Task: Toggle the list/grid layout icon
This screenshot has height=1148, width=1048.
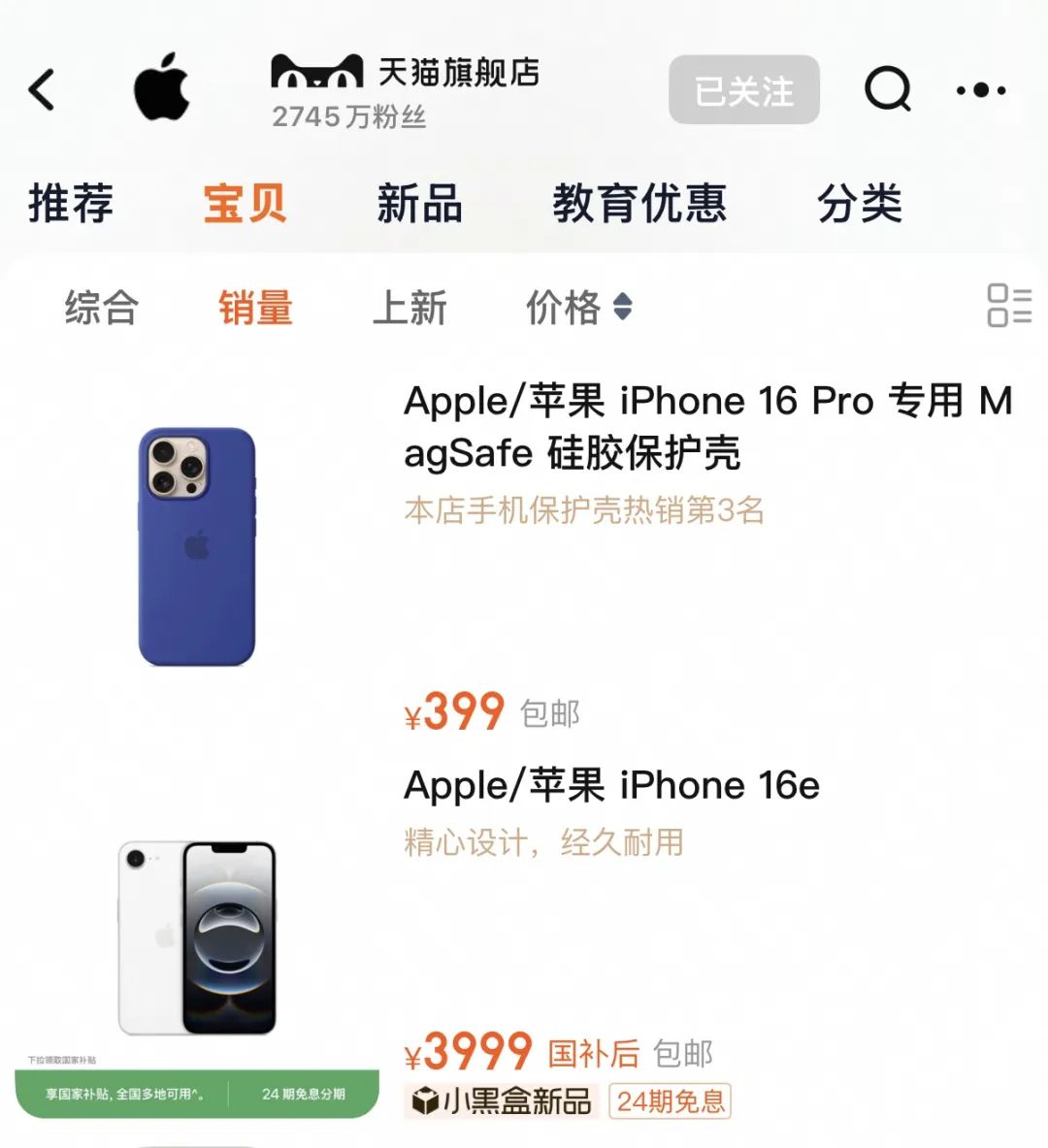Action: 1008,306
